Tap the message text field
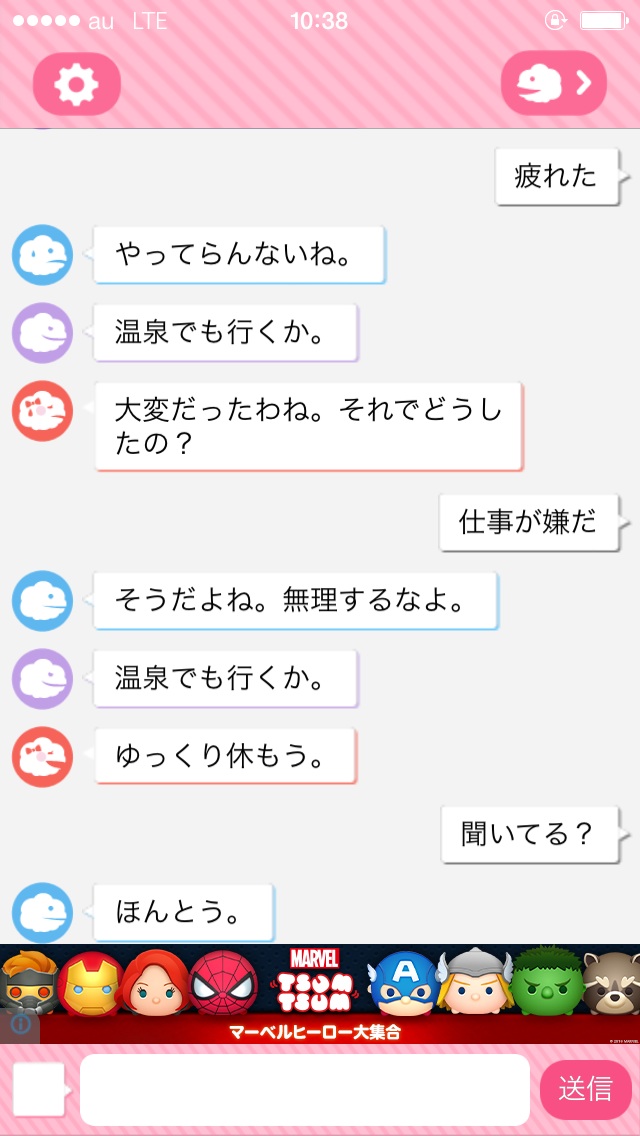 pos(305,1089)
